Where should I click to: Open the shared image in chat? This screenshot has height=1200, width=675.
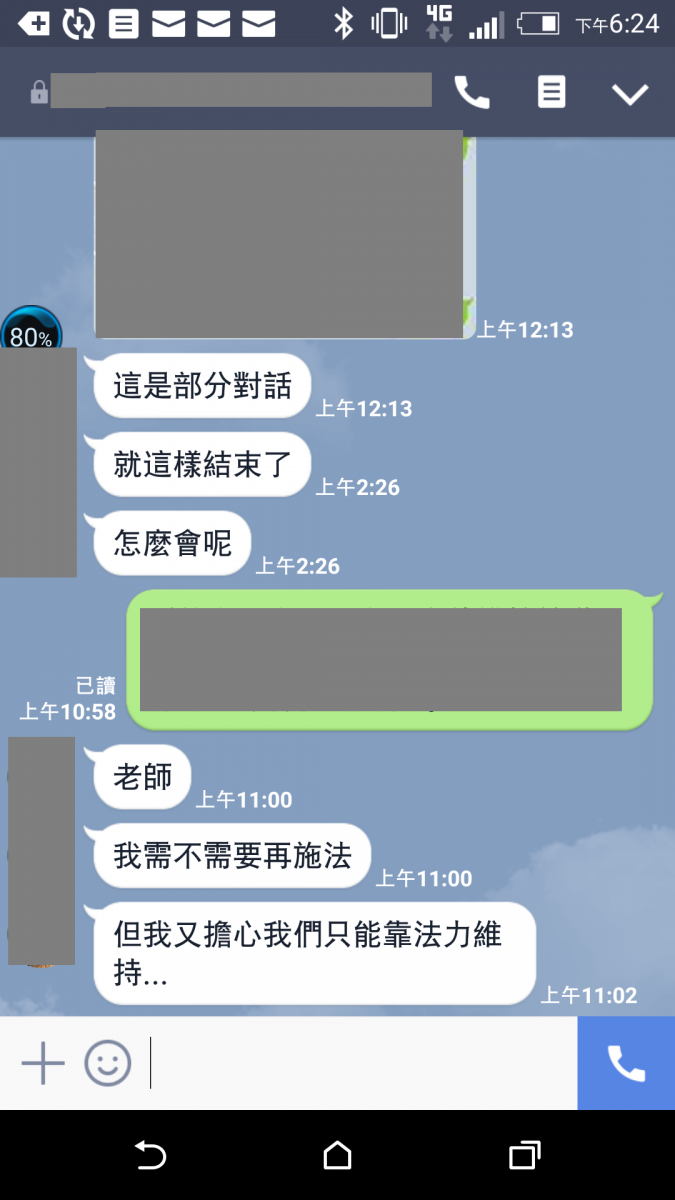(284, 235)
